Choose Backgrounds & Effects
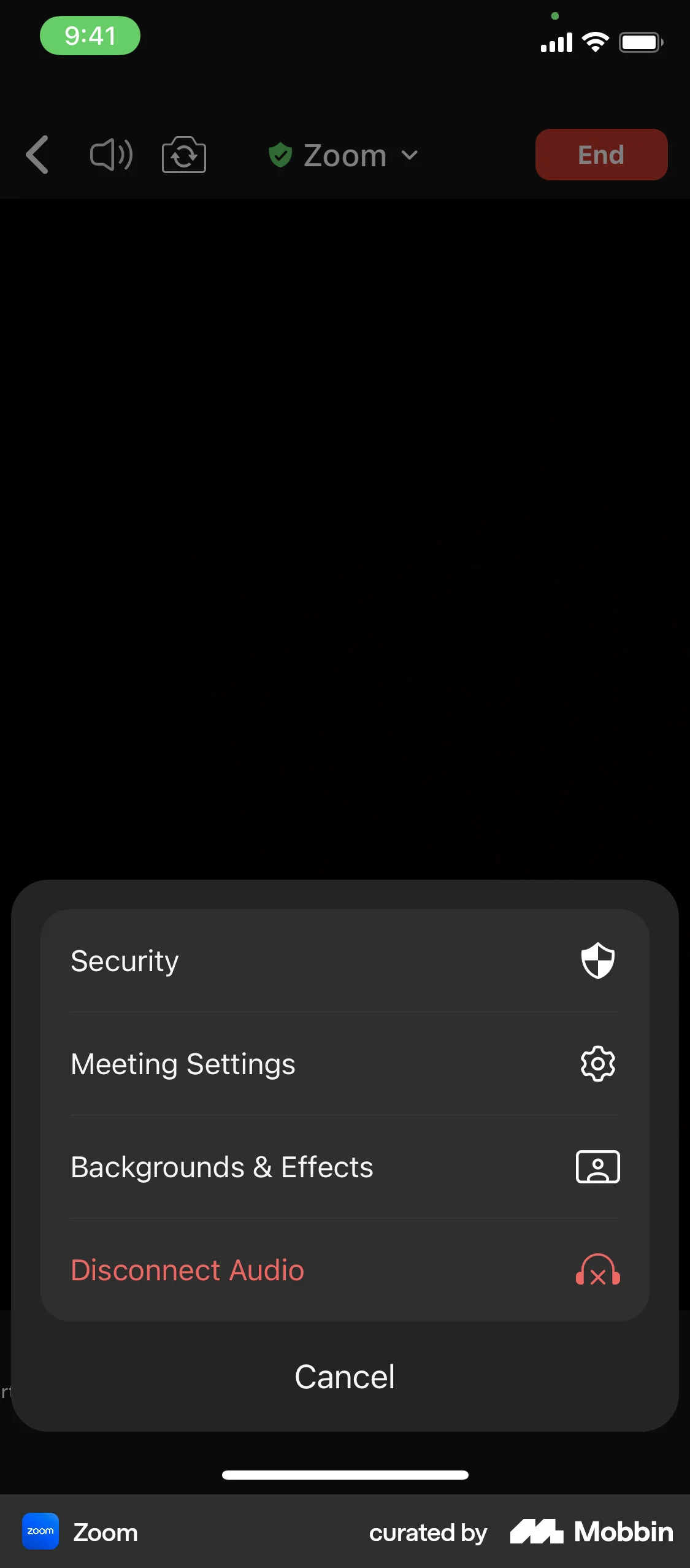 [221, 1167]
